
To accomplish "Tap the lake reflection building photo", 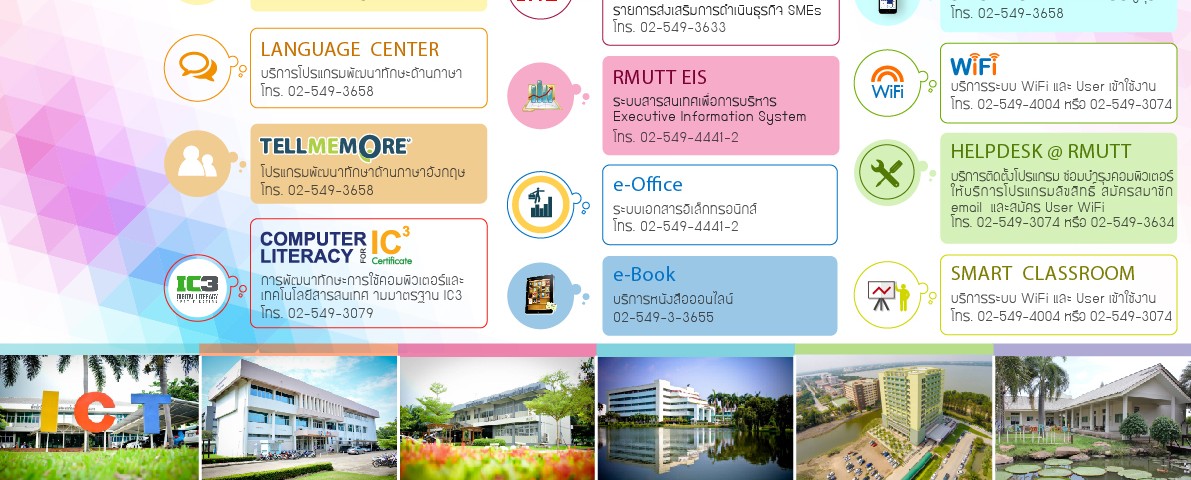I will (x=695, y=417).
